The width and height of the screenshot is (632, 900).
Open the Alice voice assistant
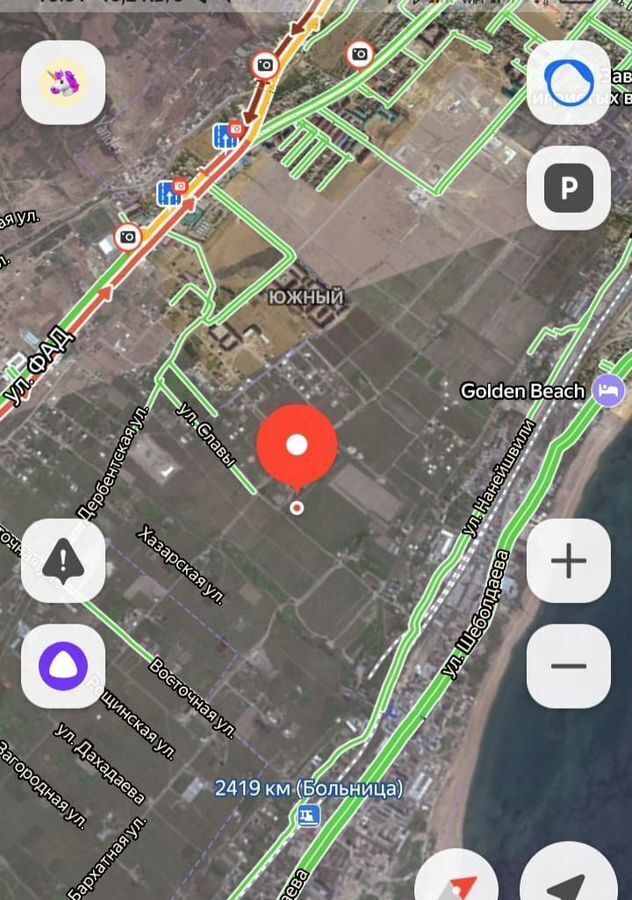point(63,666)
